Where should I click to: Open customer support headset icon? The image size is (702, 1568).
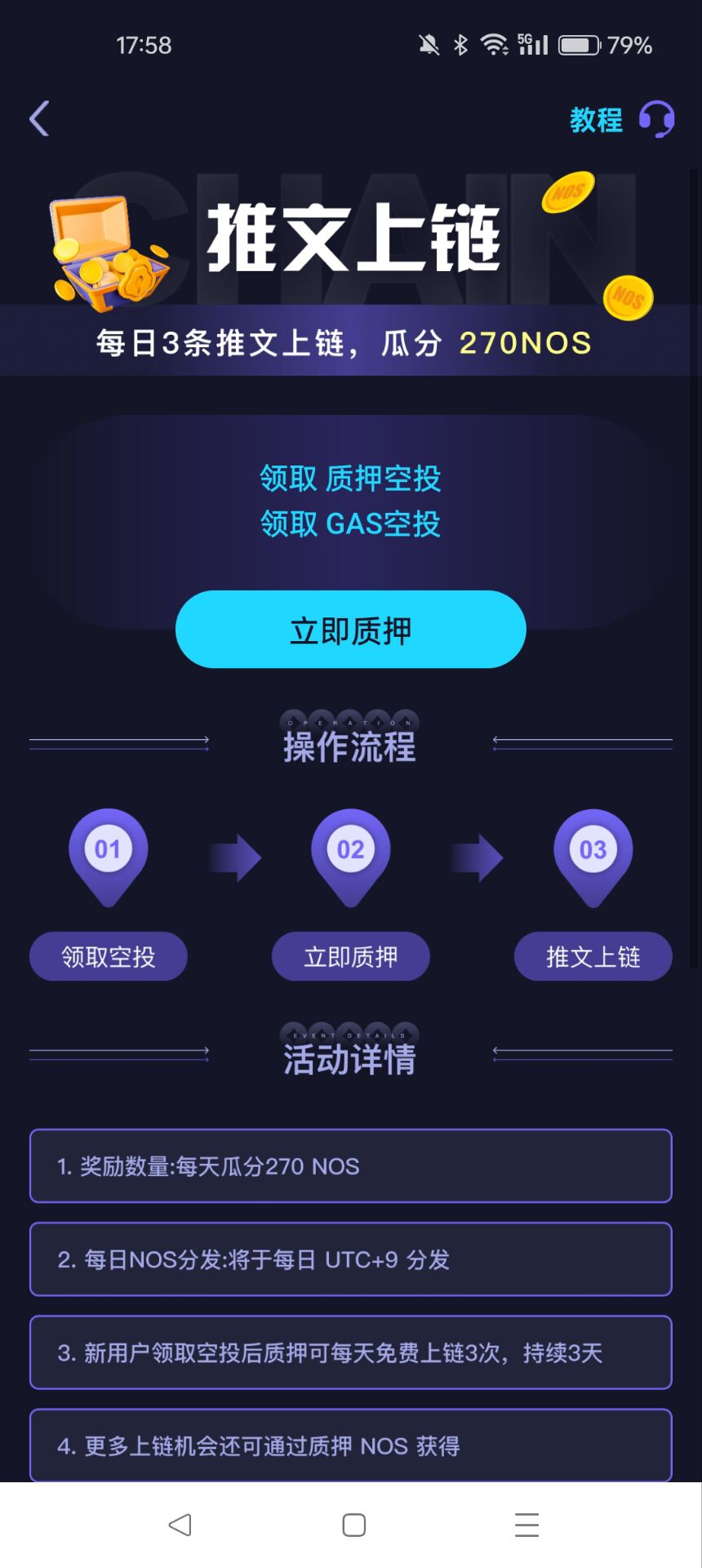656,120
